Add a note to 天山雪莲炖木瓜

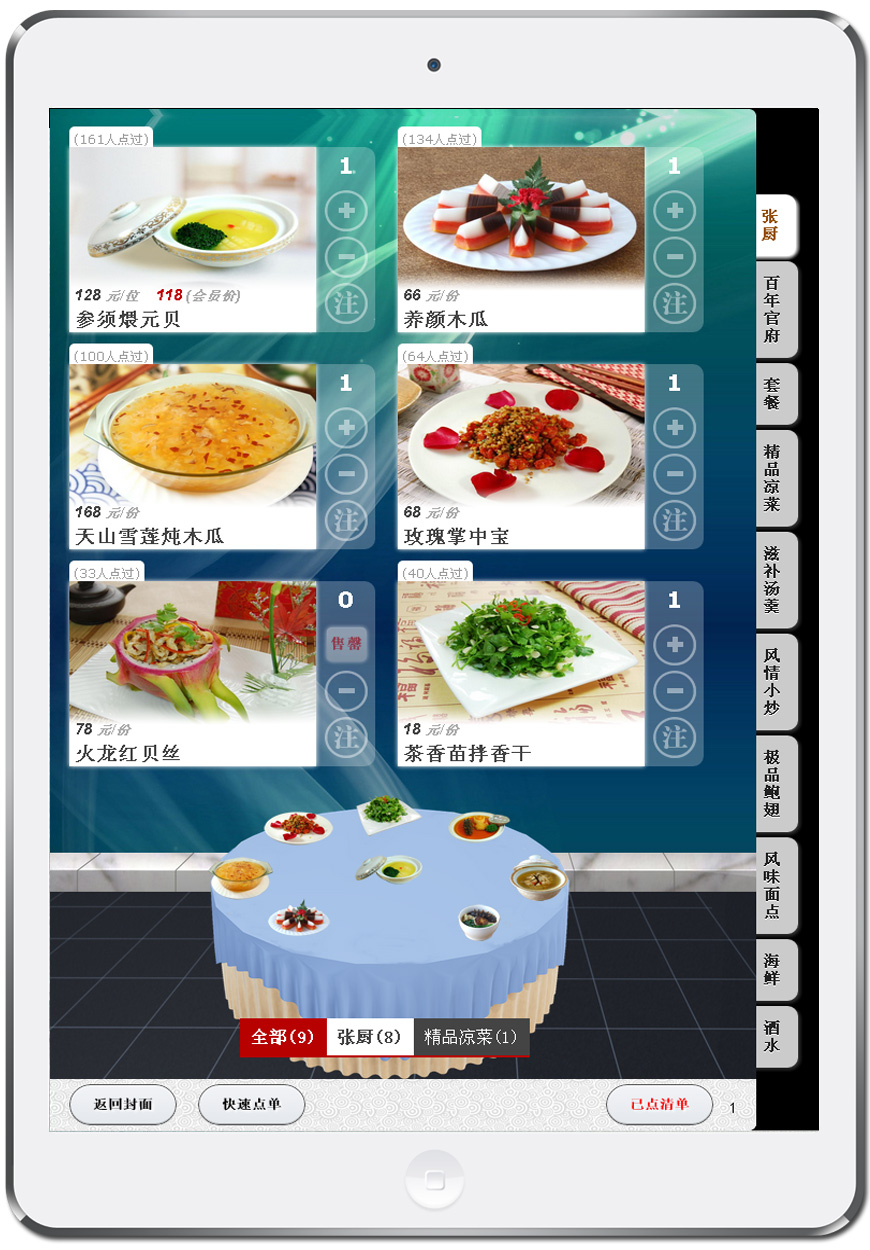[346, 520]
